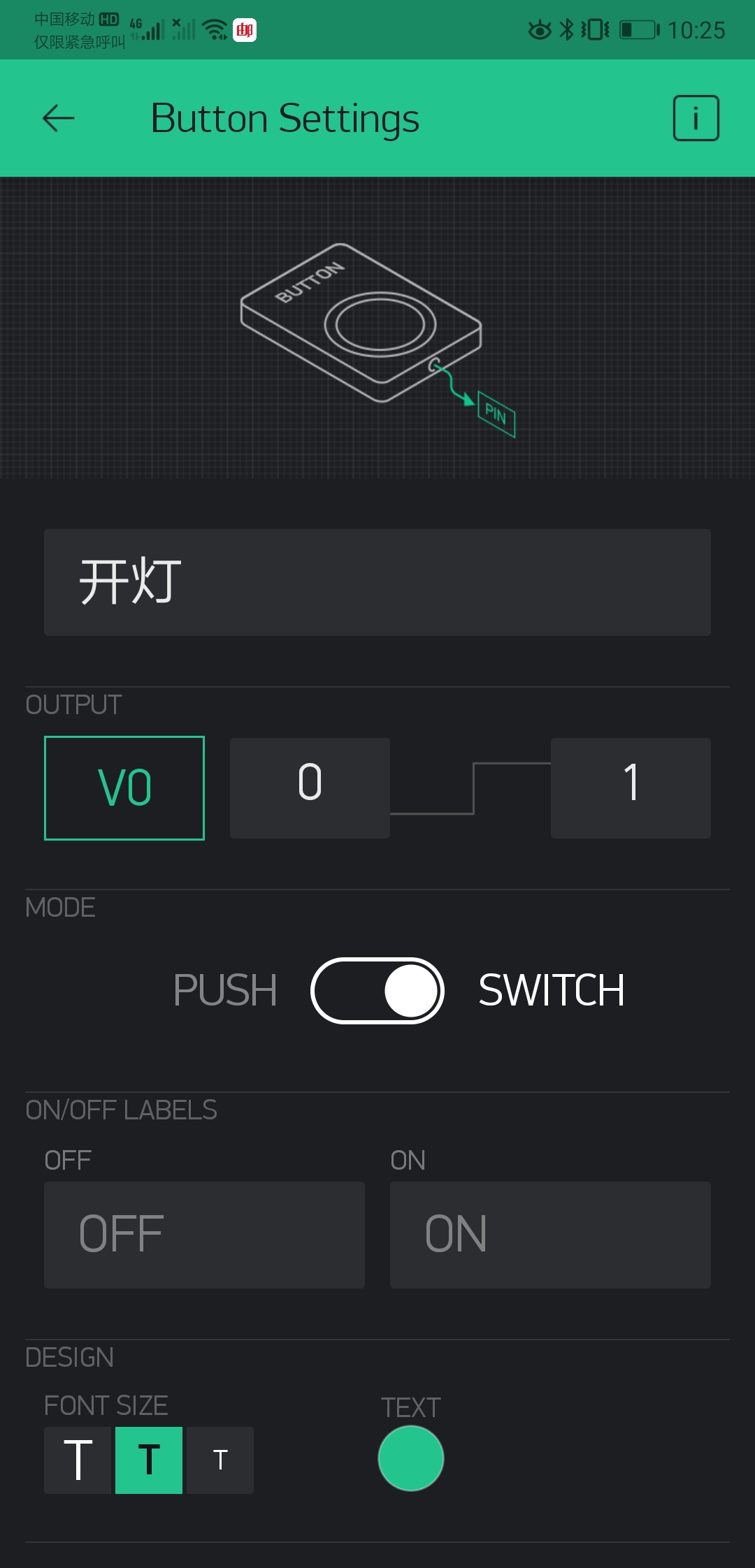Choose the medium font size
The width and height of the screenshot is (755, 1568).
point(149,1460)
